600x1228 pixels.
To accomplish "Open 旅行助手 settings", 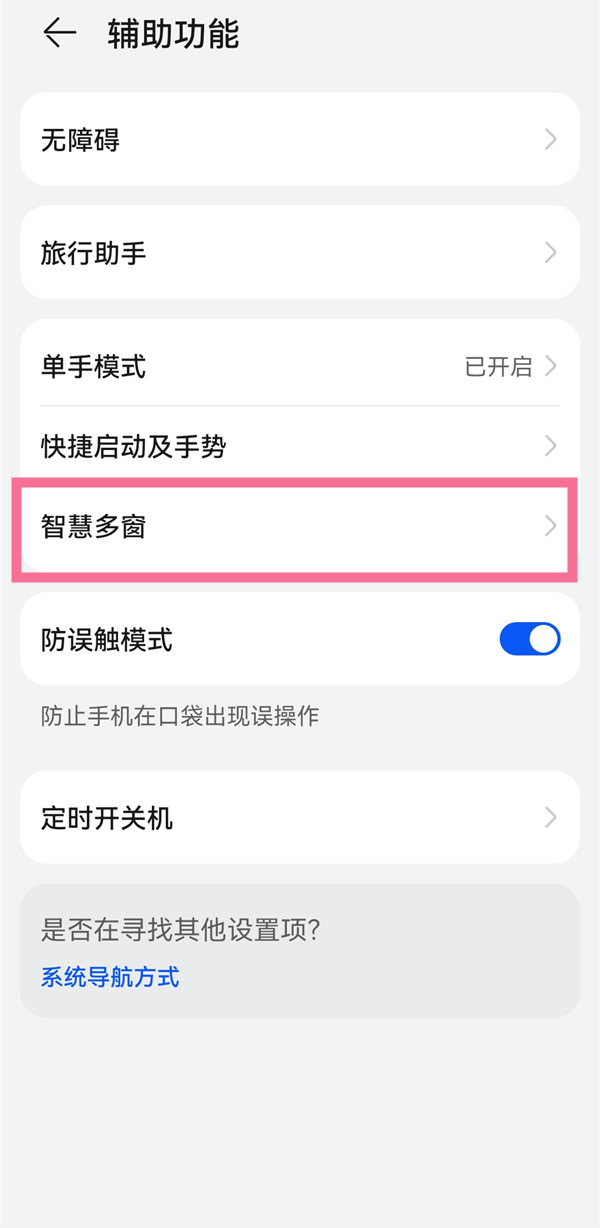I will [x=300, y=253].
